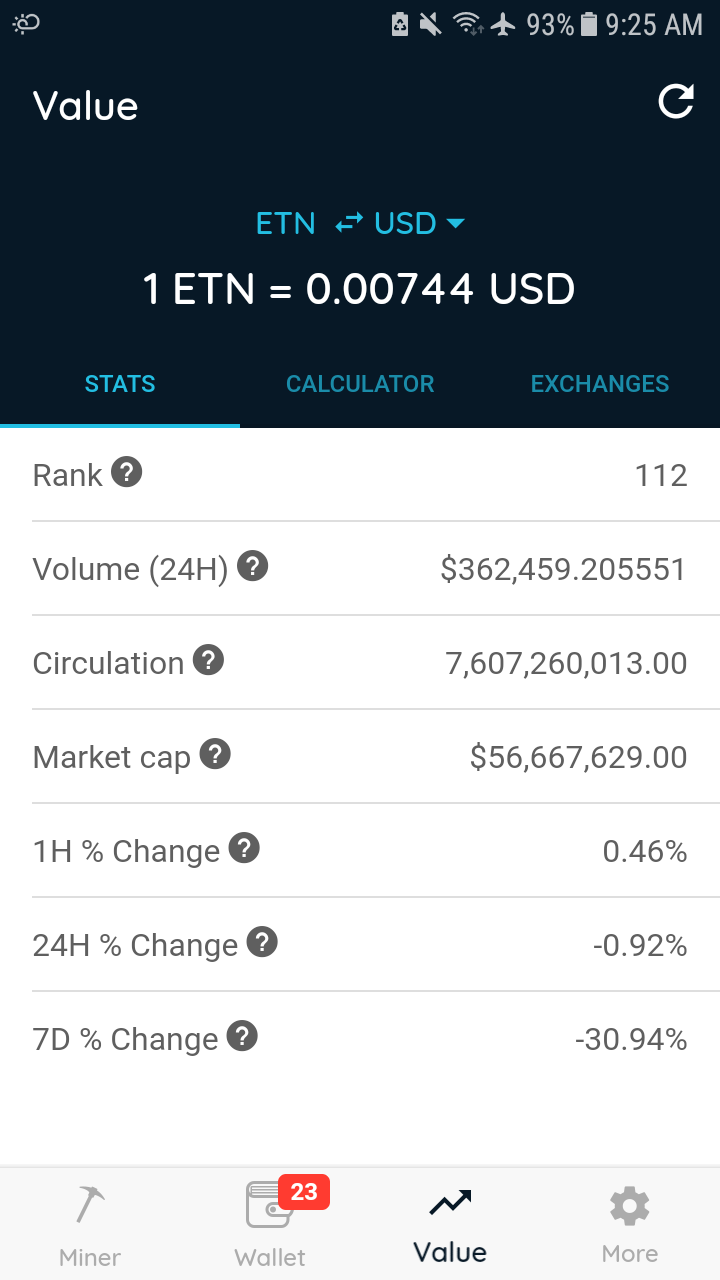
Task: Select the Stats tab
Action: coord(120,384)
